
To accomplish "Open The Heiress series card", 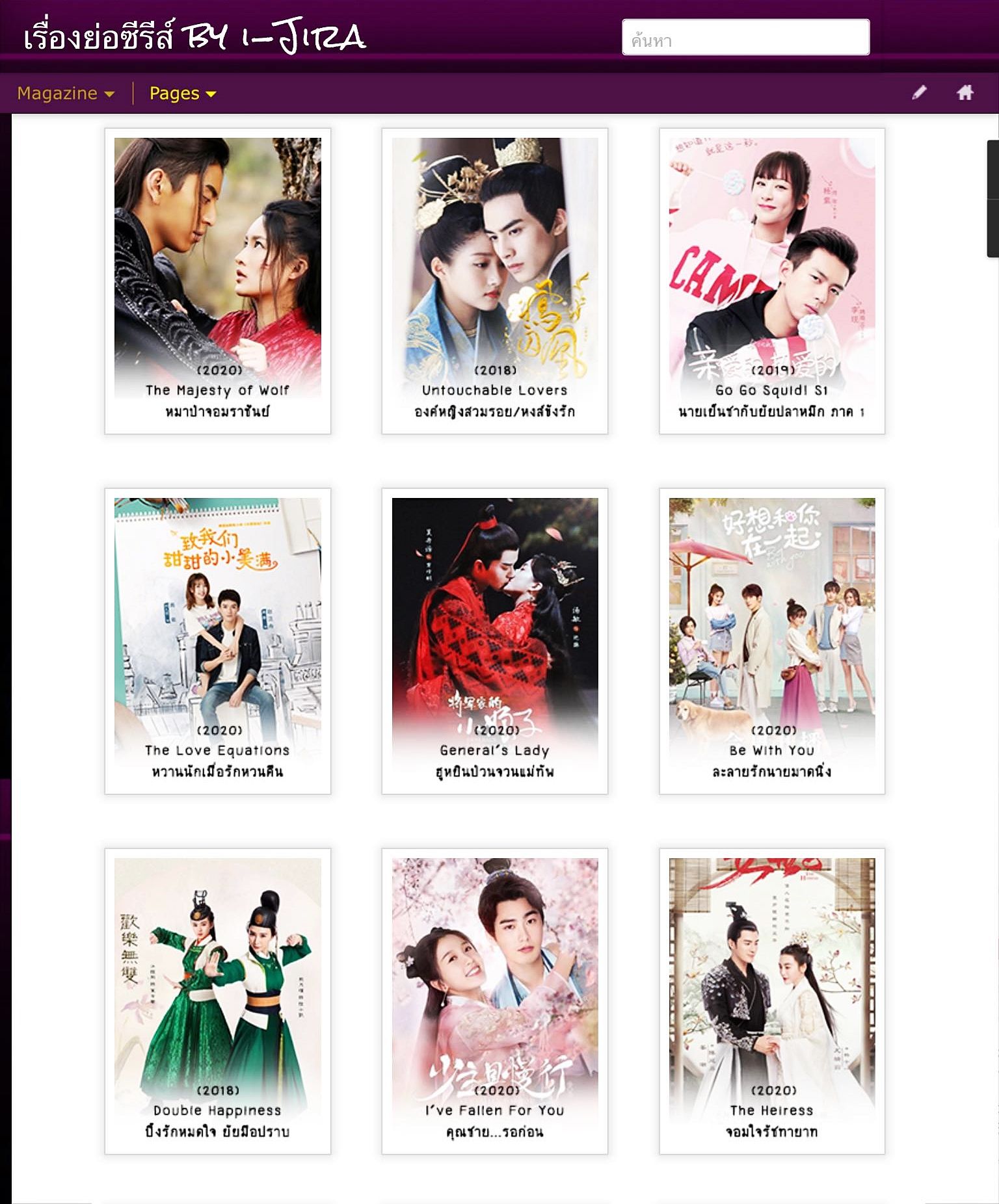I will tap(772, 1001).
